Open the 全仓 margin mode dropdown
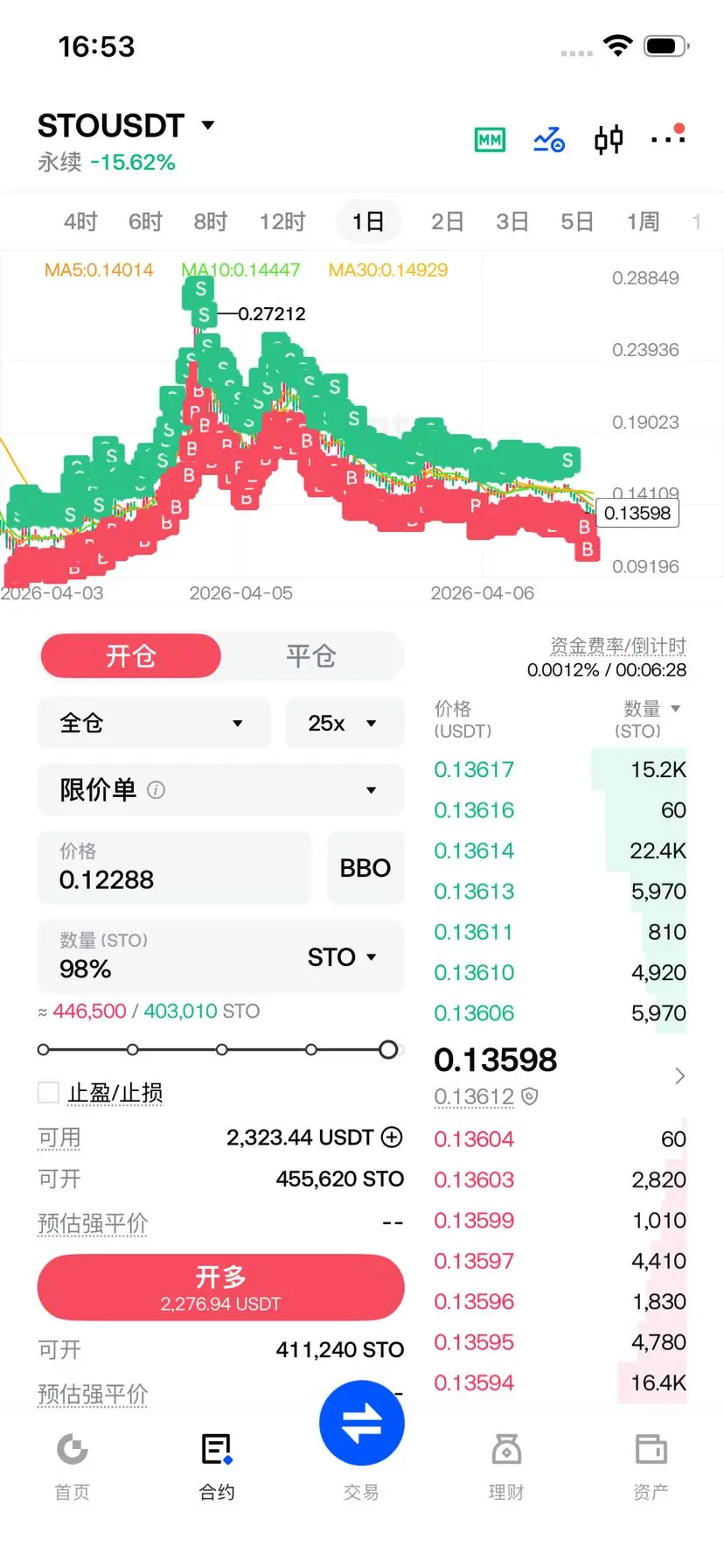Screen dimensions: 724x1568 pyautogui.click(x=154, y=723)
